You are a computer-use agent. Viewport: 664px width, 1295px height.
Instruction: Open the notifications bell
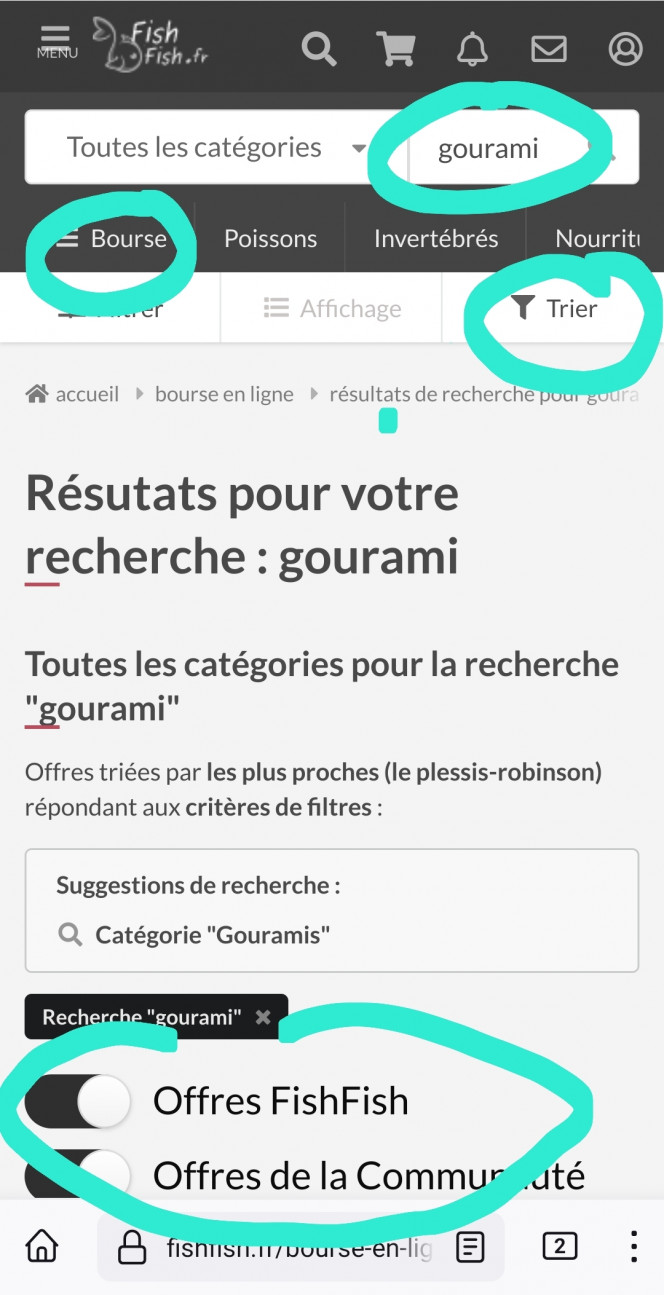[x=472, y=48]
